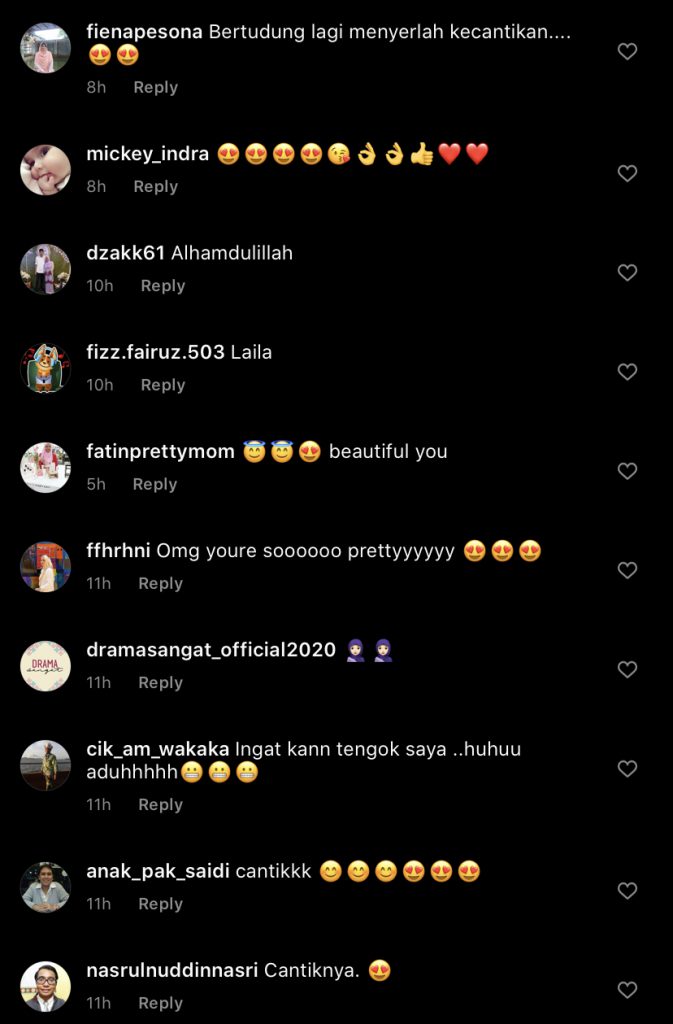The width and height of the screenshot is (673, 1024).
Task: Reply to fatinprettymom's comment
Action: point(154,484)
